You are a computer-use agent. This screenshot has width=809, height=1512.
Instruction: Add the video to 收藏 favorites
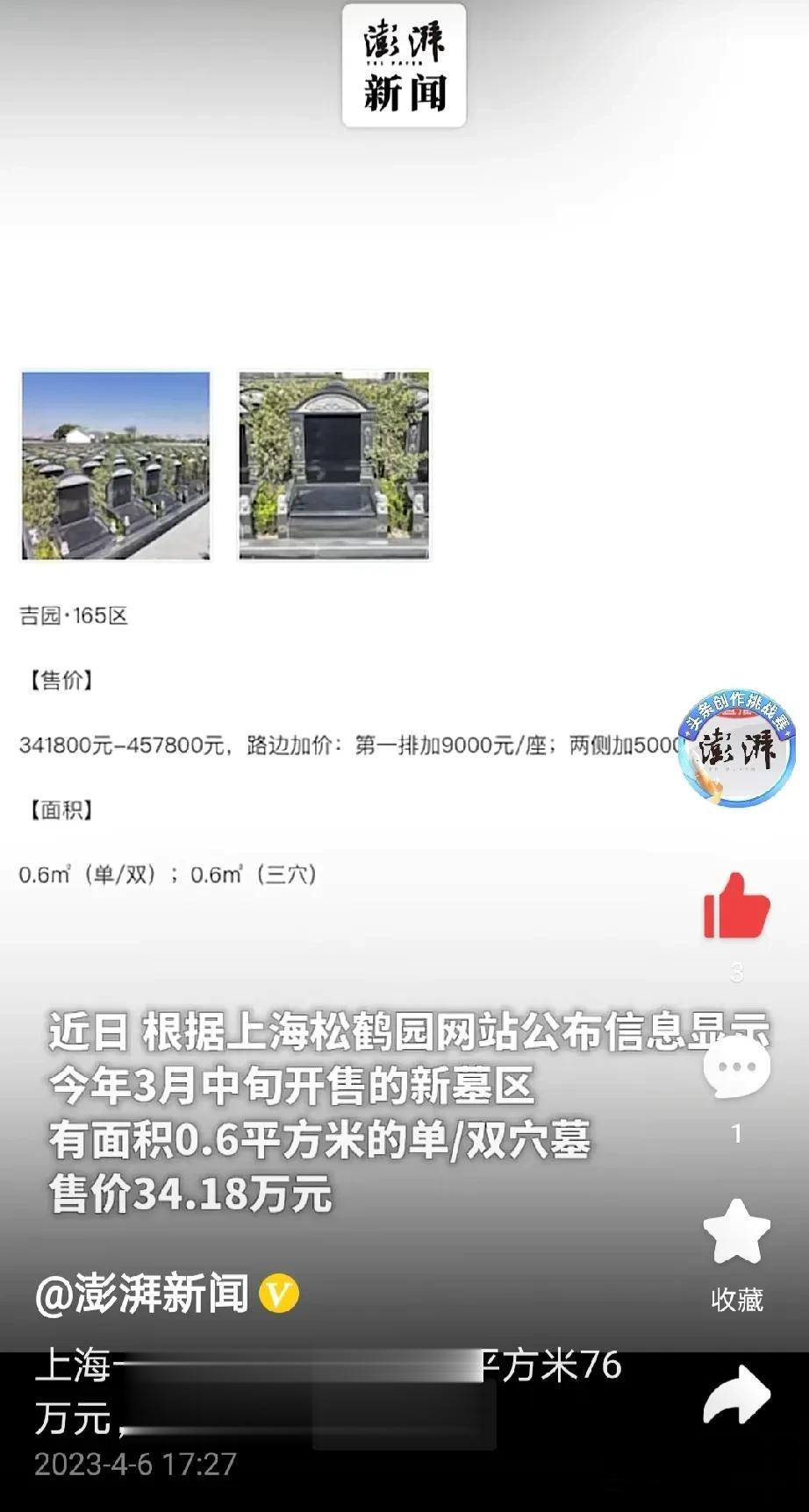click(736, 1231)
